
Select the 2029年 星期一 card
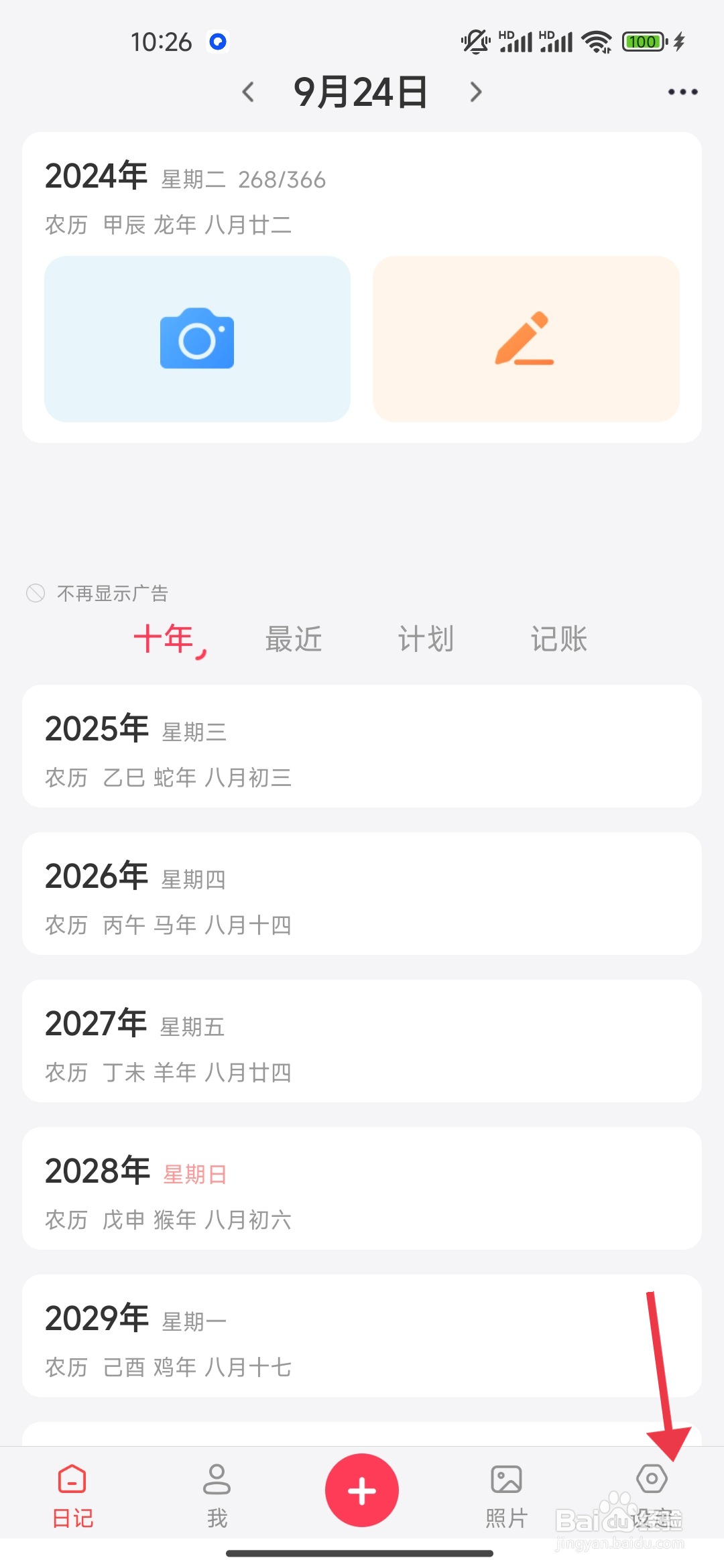pyautogui.click(x=362, y=1335)
